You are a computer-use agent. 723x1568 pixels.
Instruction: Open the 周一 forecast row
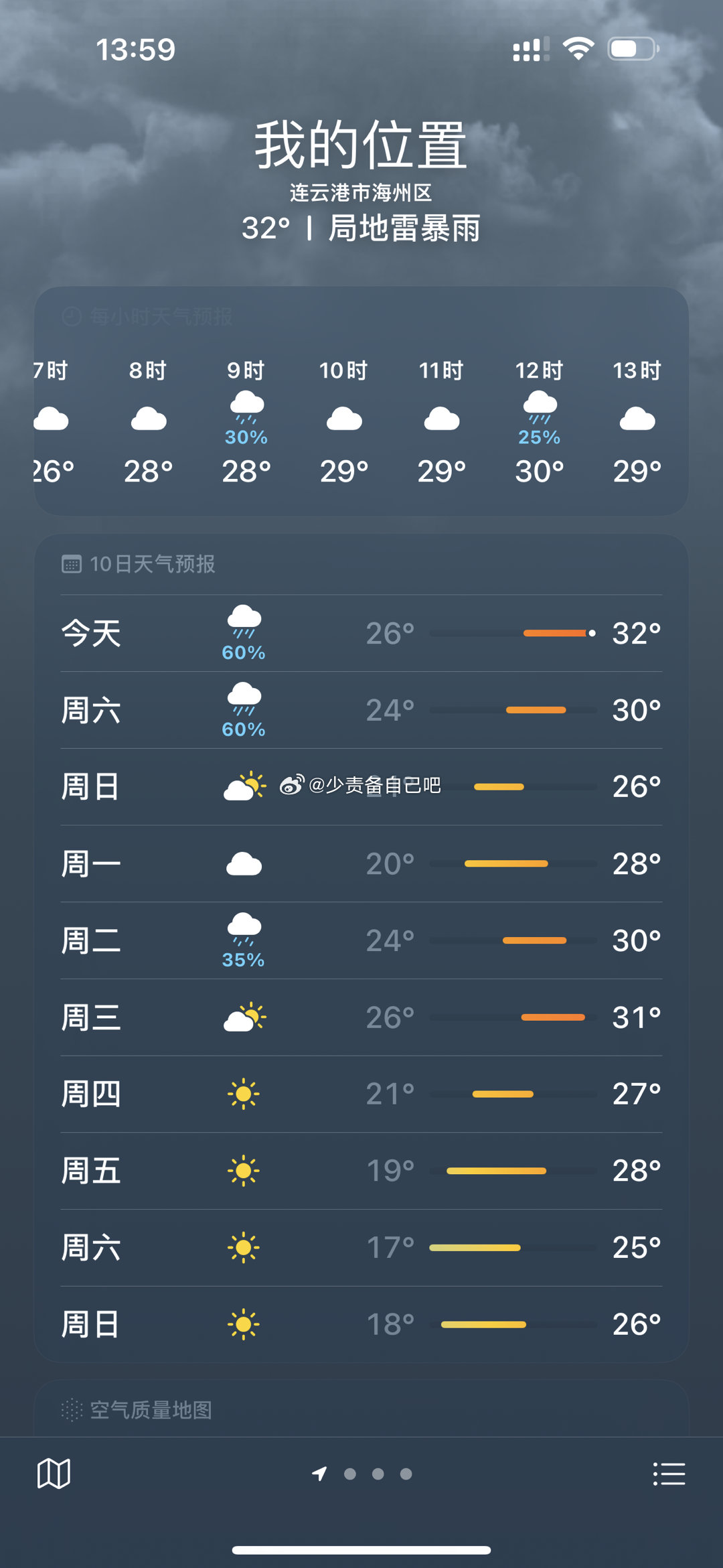click(361, 864)
